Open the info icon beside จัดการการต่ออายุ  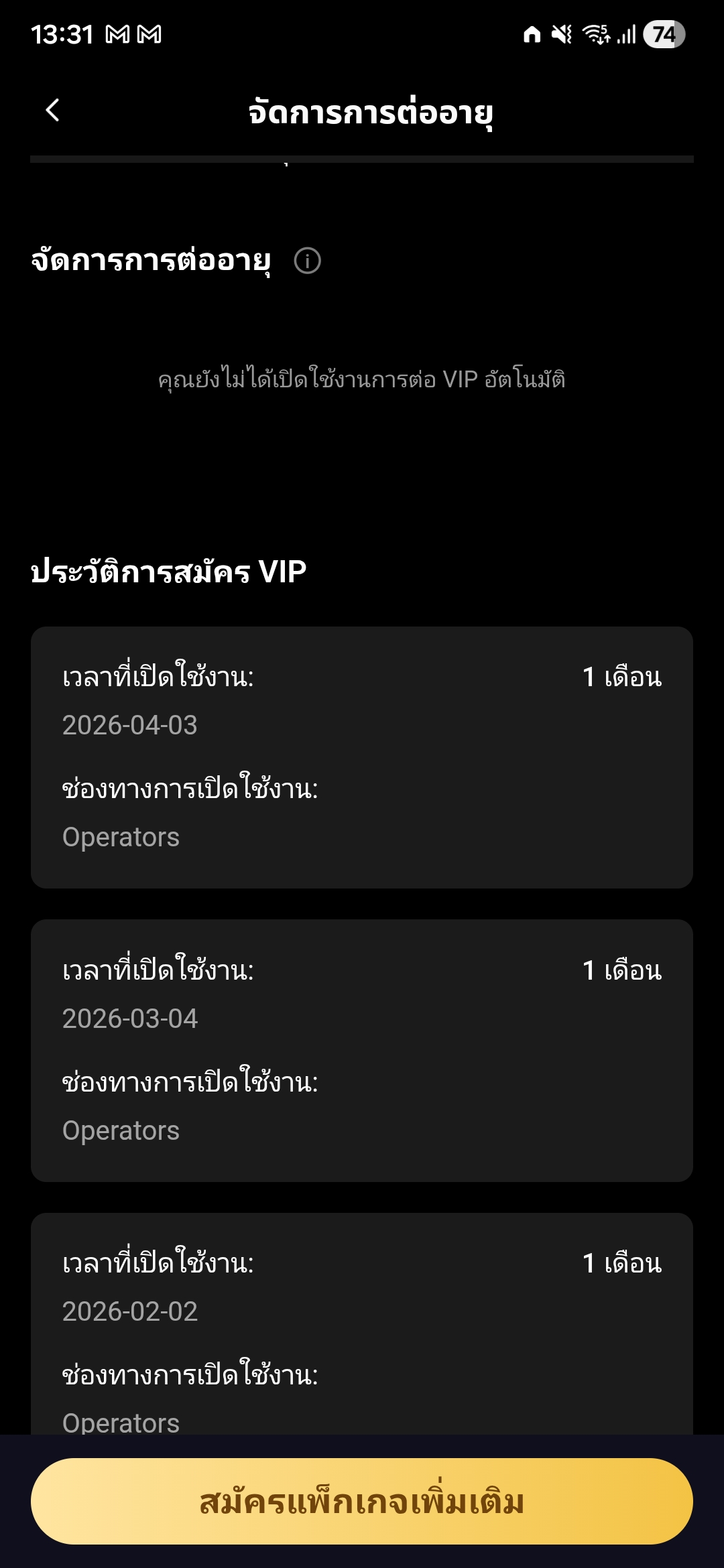click(x=308, y=261)
